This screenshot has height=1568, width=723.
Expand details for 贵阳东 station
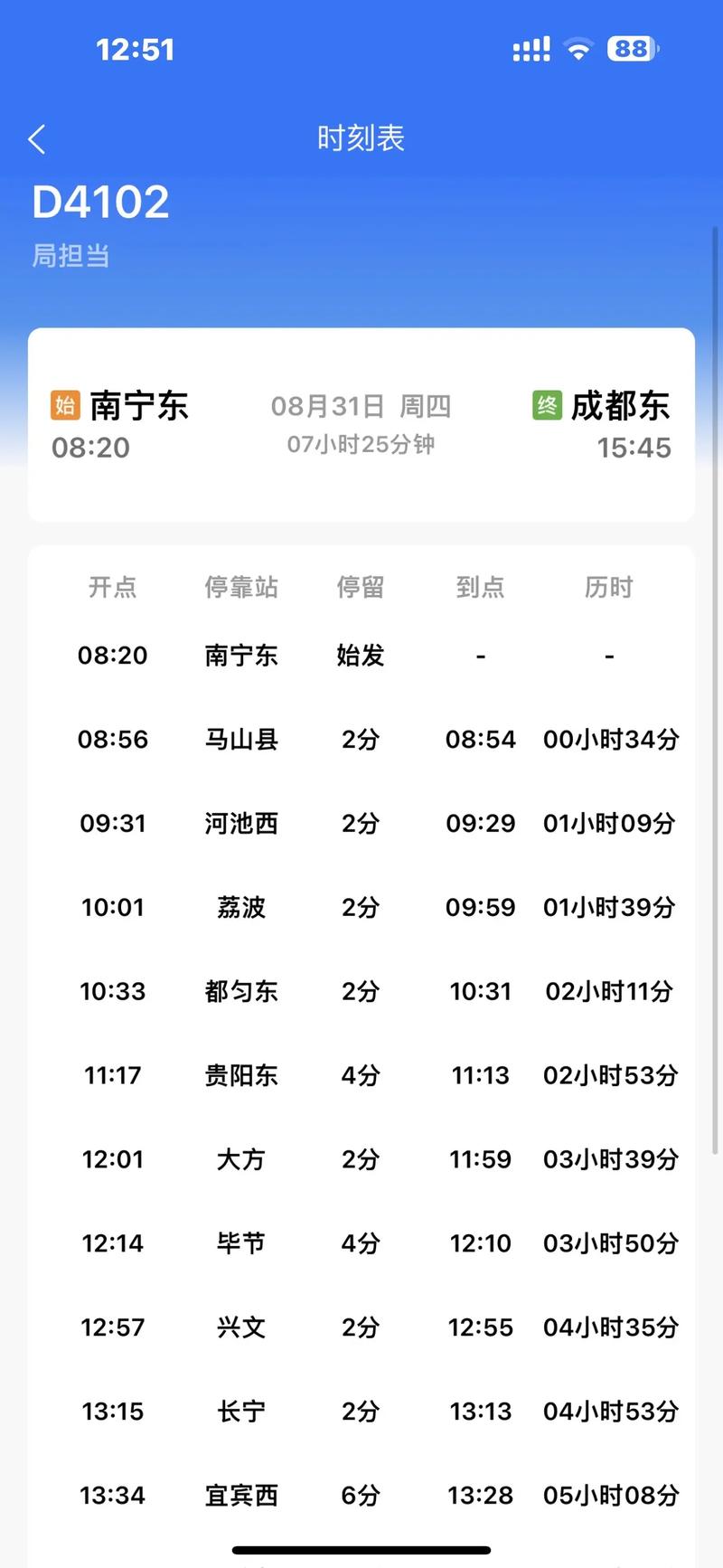click(x=240, y=1075)
